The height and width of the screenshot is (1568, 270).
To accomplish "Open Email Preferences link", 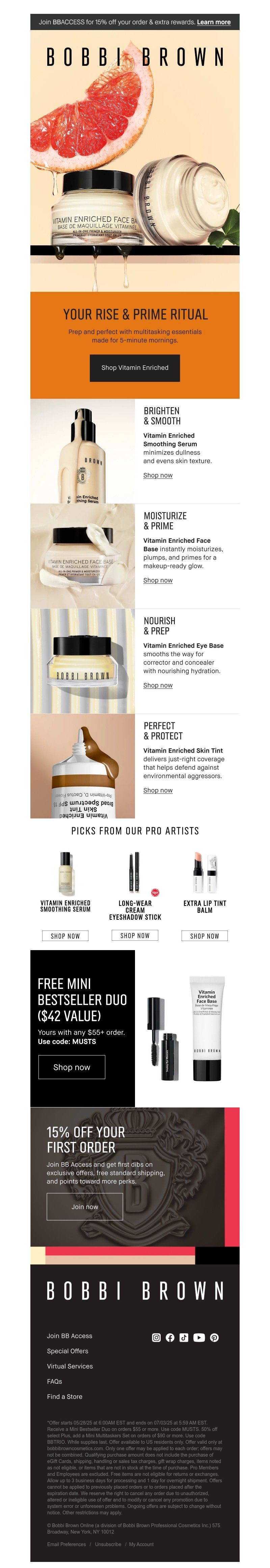I will [66, 1544].
